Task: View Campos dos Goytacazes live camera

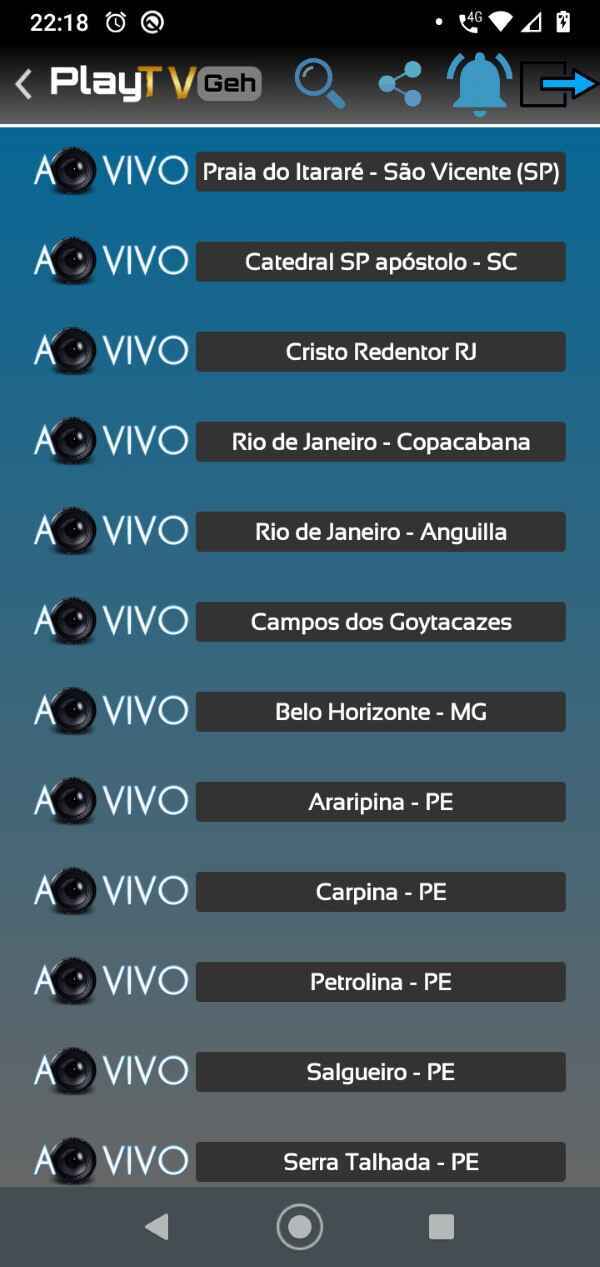Action: coord(380,622)
